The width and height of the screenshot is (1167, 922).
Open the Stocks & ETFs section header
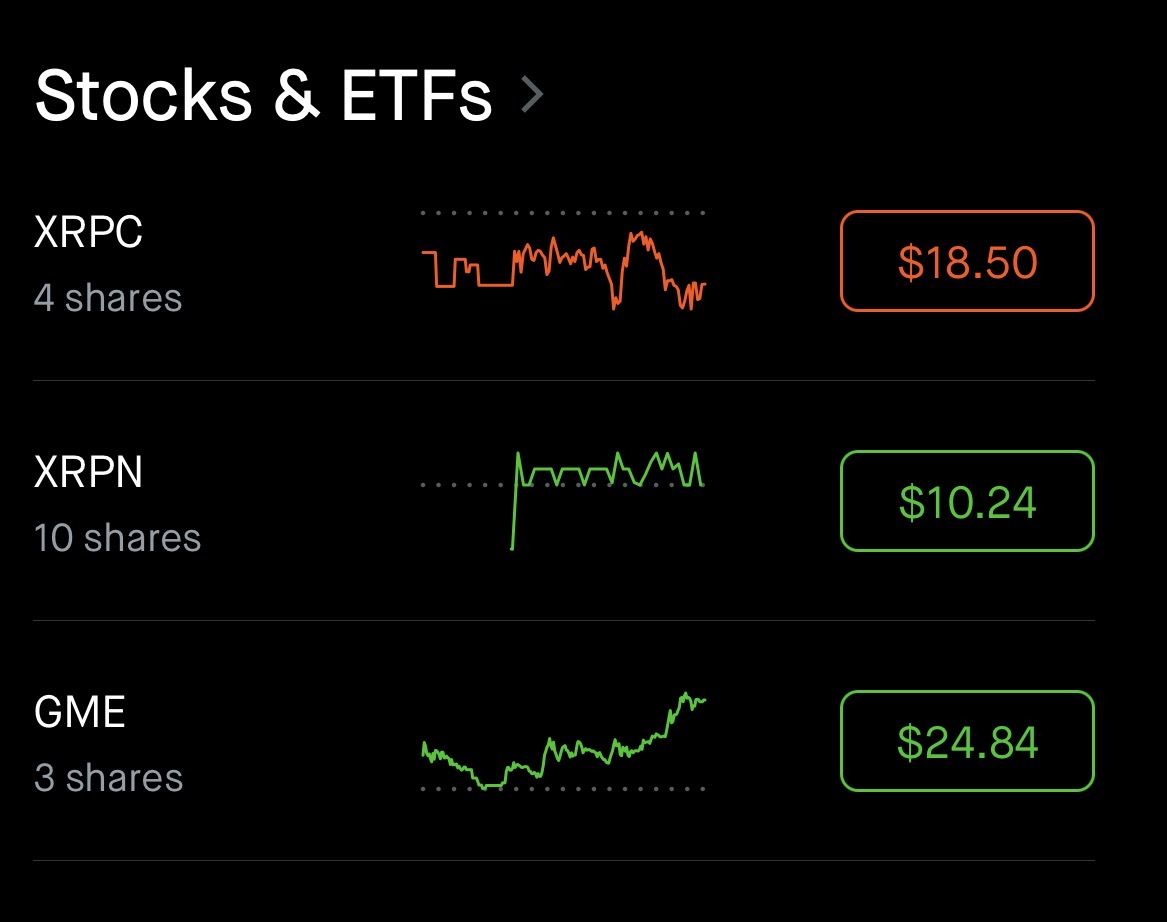click(288, 96)
